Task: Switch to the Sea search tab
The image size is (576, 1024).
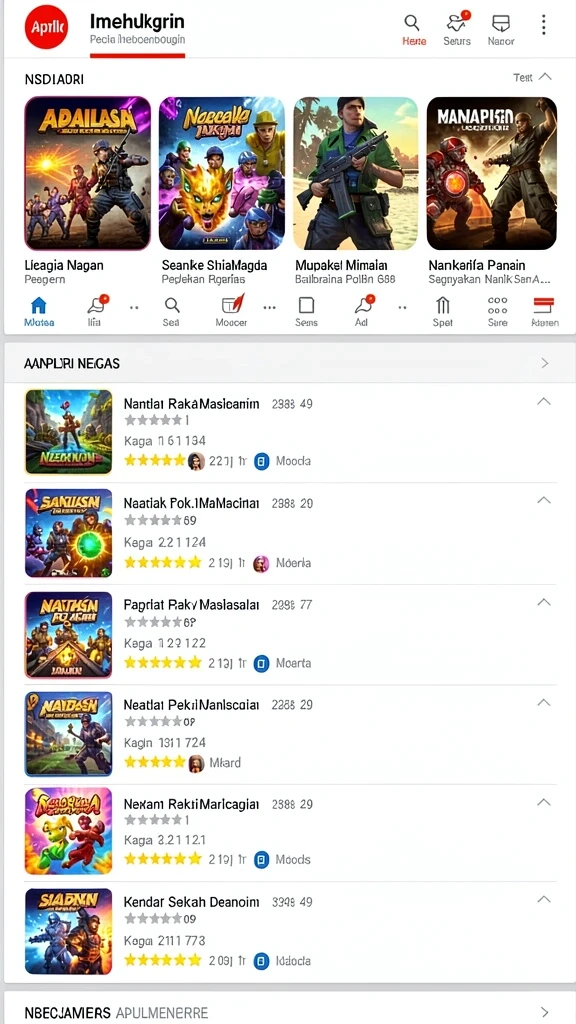Action: click(x=172, y=312)
